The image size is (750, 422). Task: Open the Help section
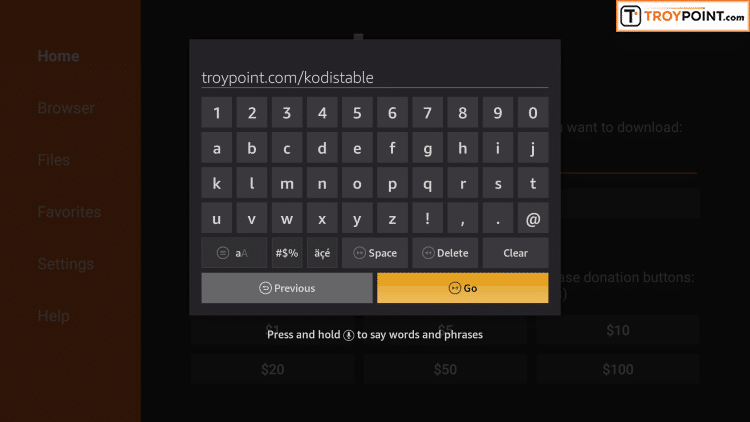[x=53, y=316]
